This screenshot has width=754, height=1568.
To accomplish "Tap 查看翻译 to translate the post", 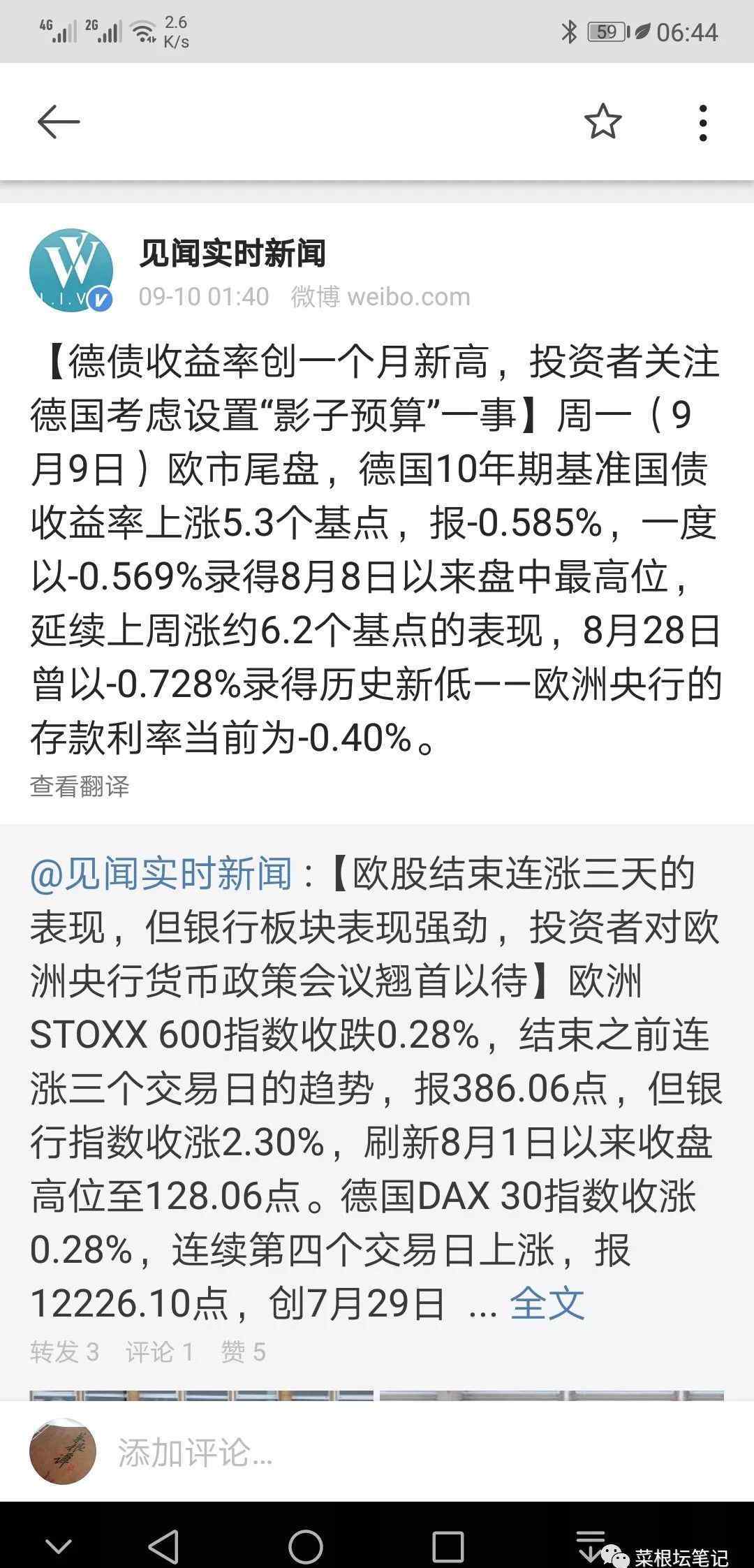I will tap(80, 786).
